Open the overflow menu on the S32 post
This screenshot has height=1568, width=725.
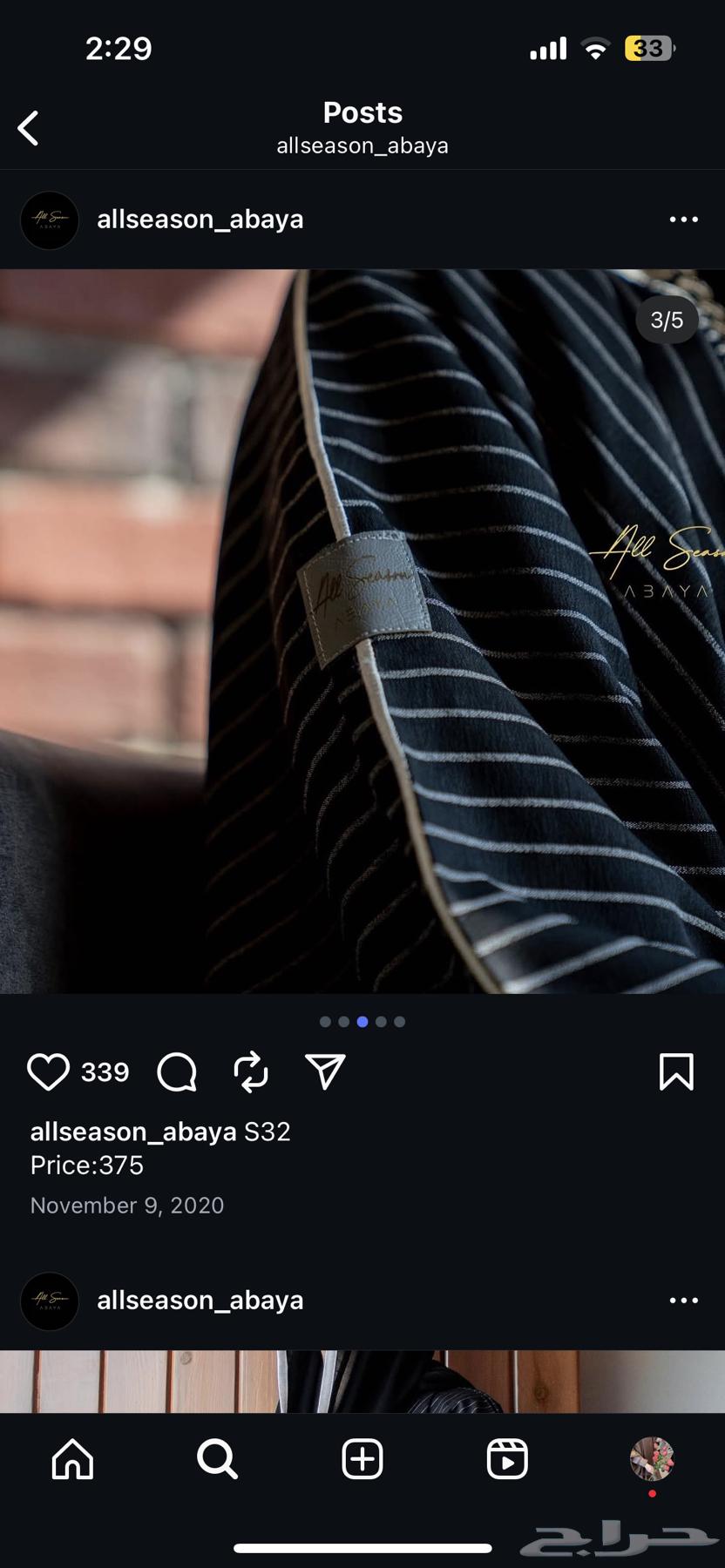coord(683,220)
